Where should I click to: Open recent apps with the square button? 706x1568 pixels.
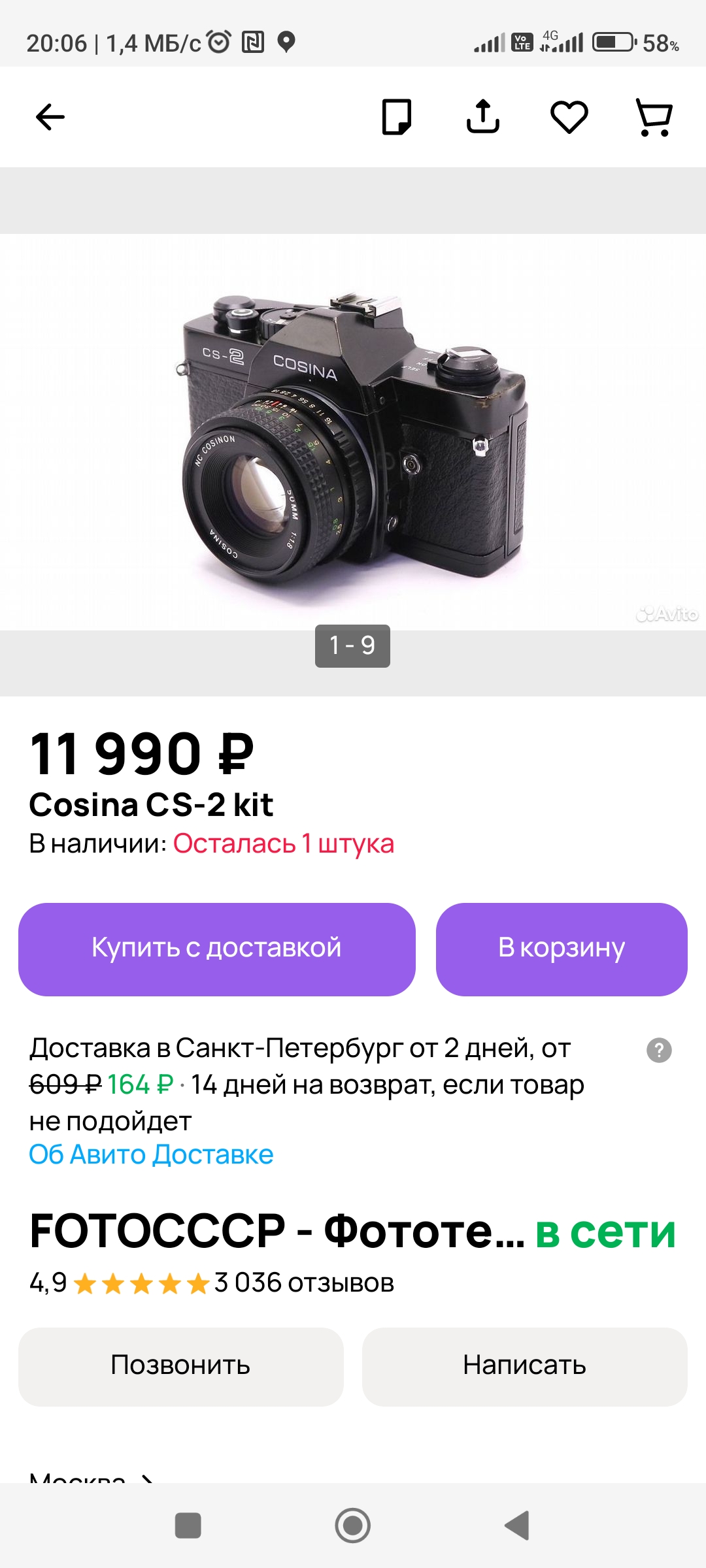[188, 1526]
